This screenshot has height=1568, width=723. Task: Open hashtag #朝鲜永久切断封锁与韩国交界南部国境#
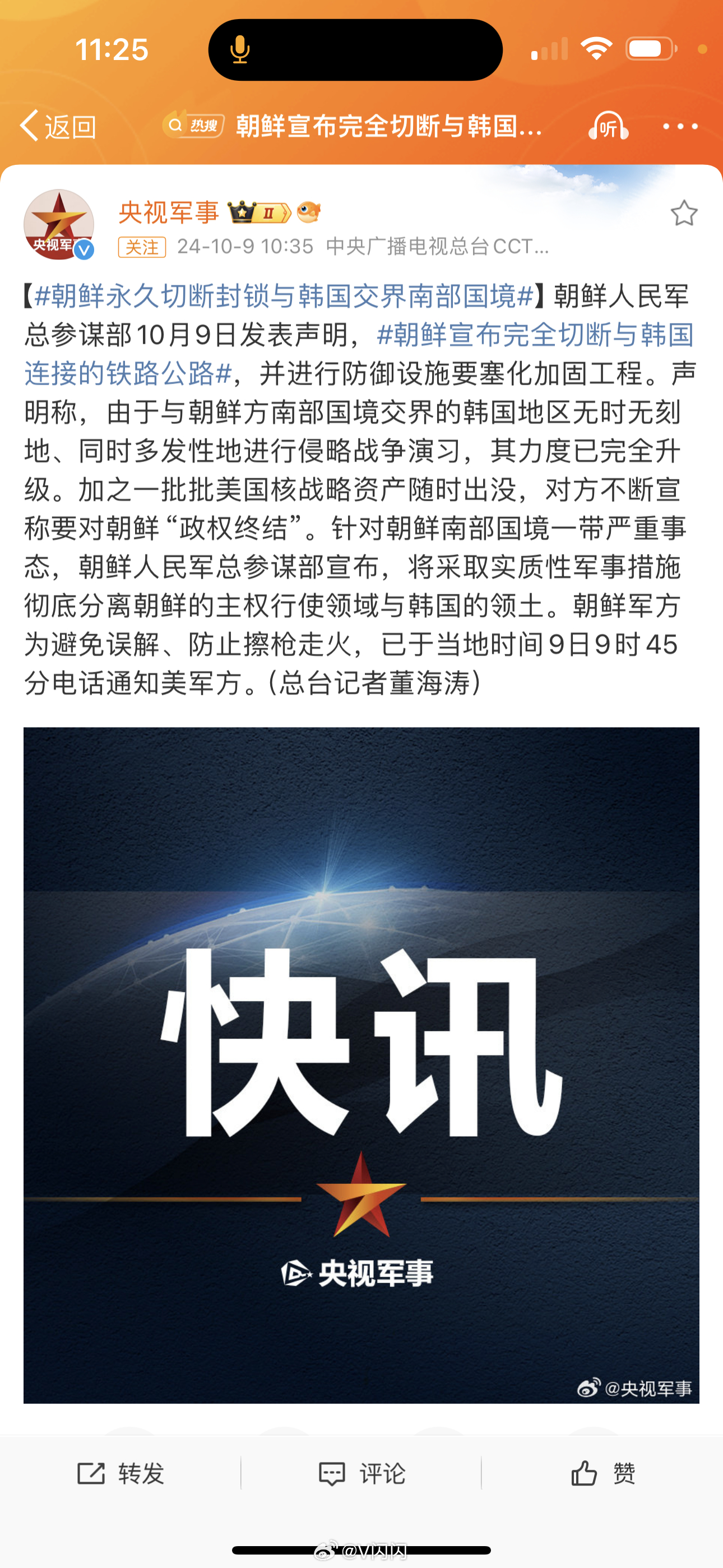click(284, 296)
